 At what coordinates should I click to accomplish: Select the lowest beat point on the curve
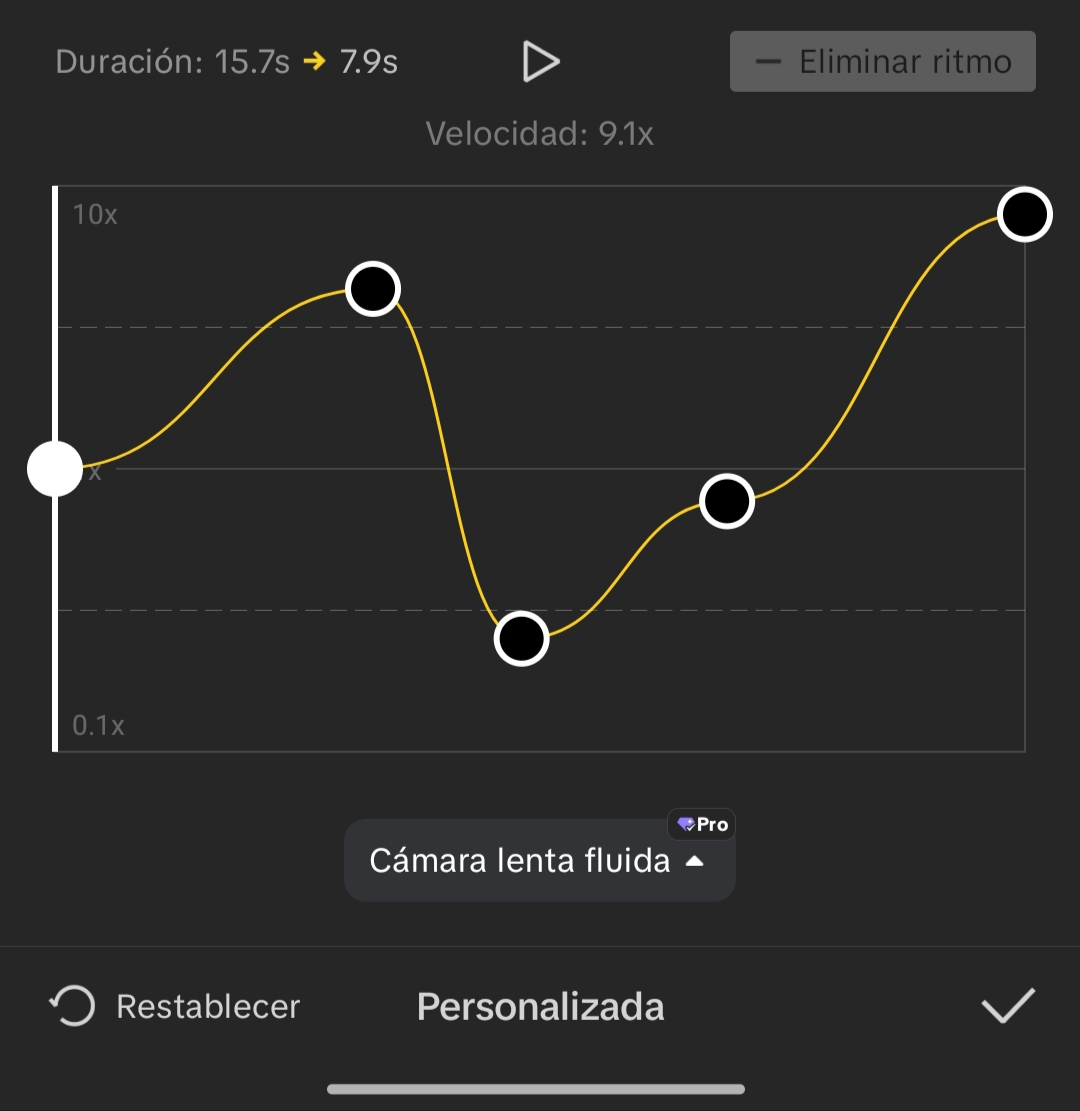(521, 638)
